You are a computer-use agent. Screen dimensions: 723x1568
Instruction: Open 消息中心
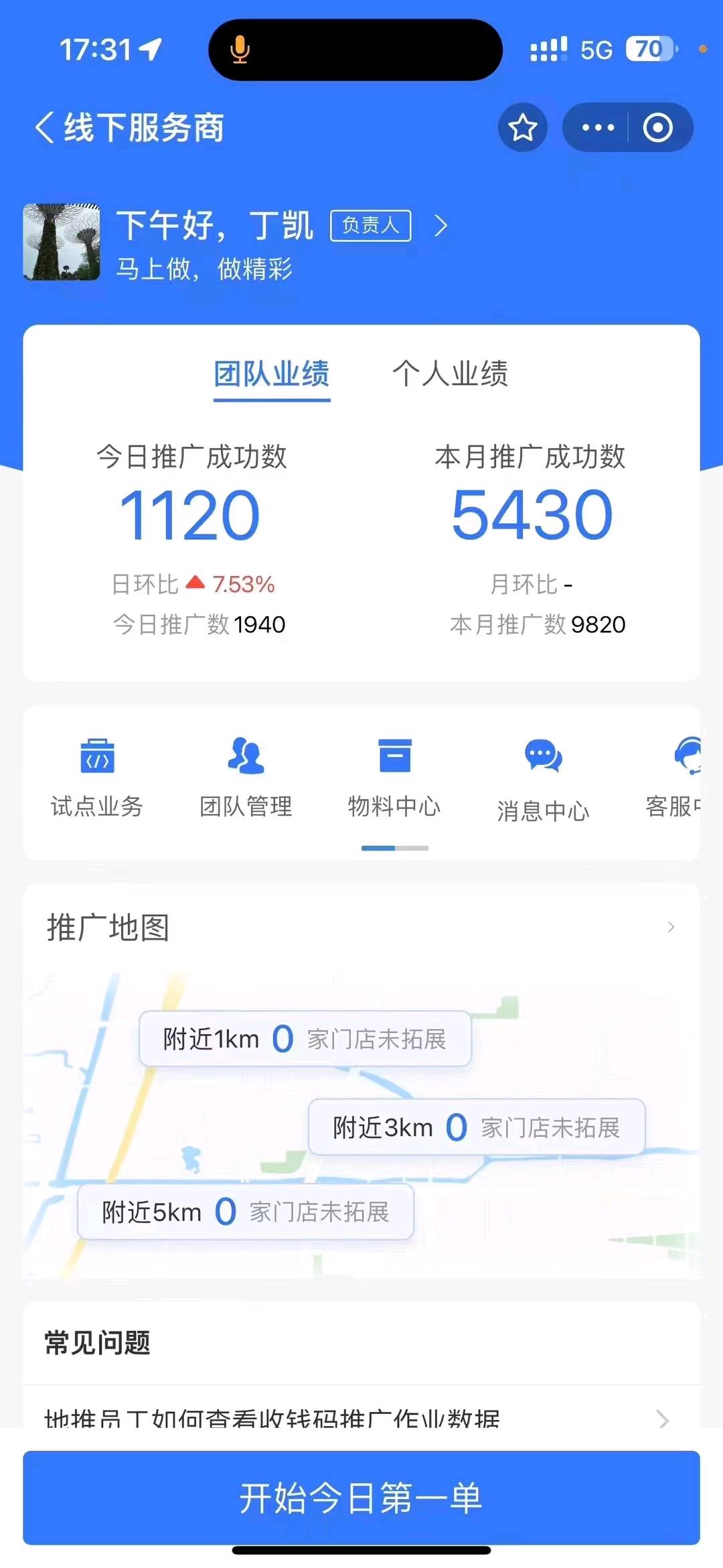coord(543,780)
